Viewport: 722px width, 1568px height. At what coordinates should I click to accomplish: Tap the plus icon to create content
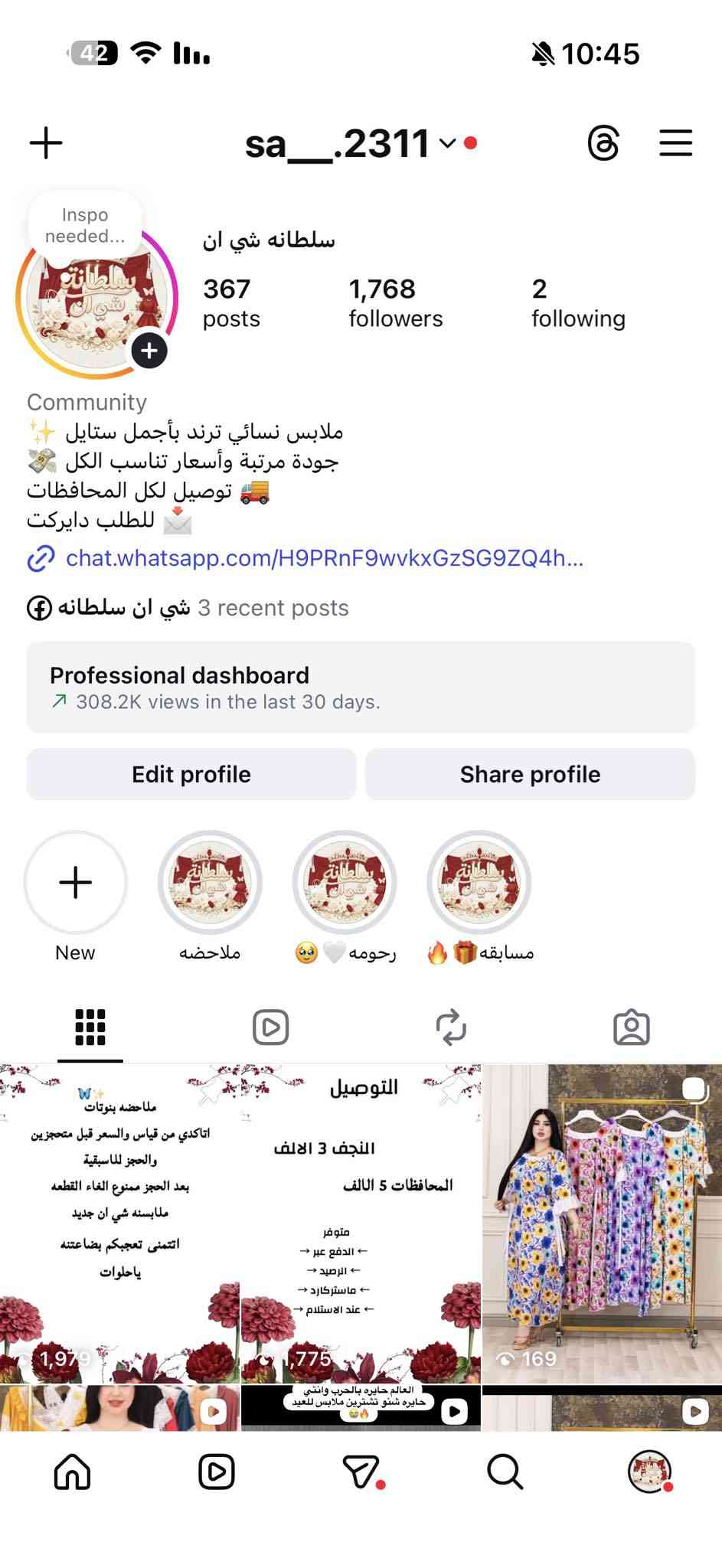(46, 143)
